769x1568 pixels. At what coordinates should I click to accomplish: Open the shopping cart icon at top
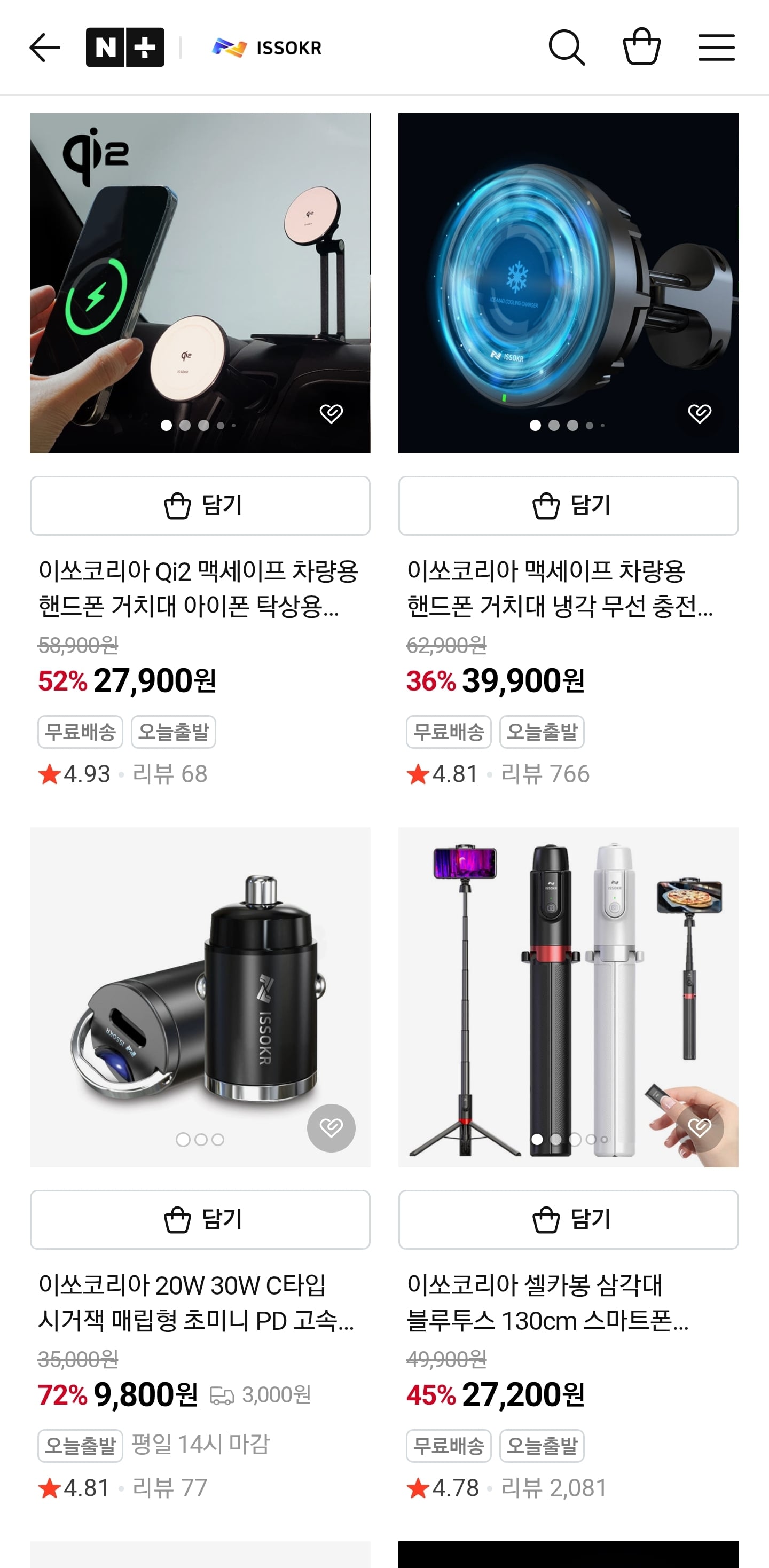click(642, 46)
